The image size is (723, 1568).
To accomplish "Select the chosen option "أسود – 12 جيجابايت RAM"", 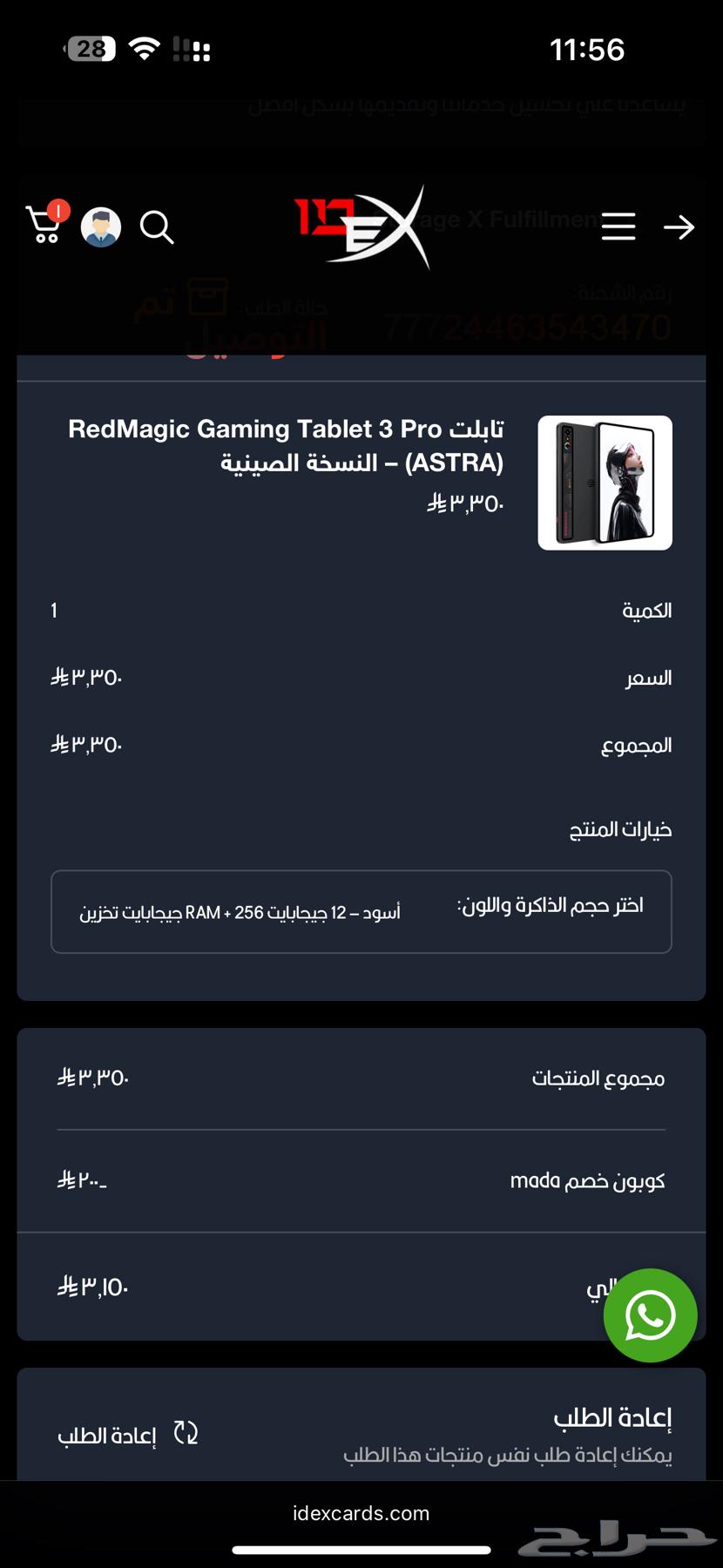I will tap(240, 910).
